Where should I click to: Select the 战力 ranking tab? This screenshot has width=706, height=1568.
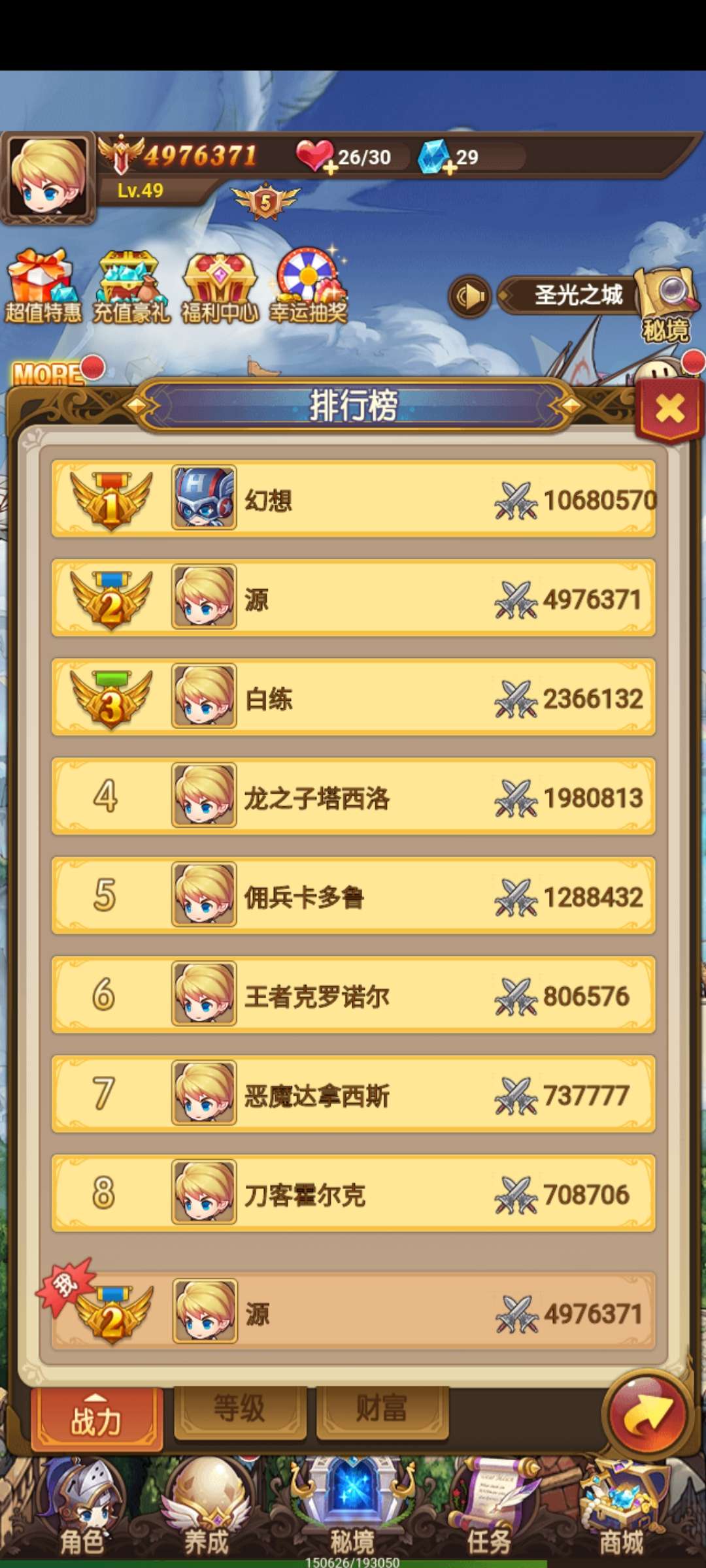[97, 1418]
